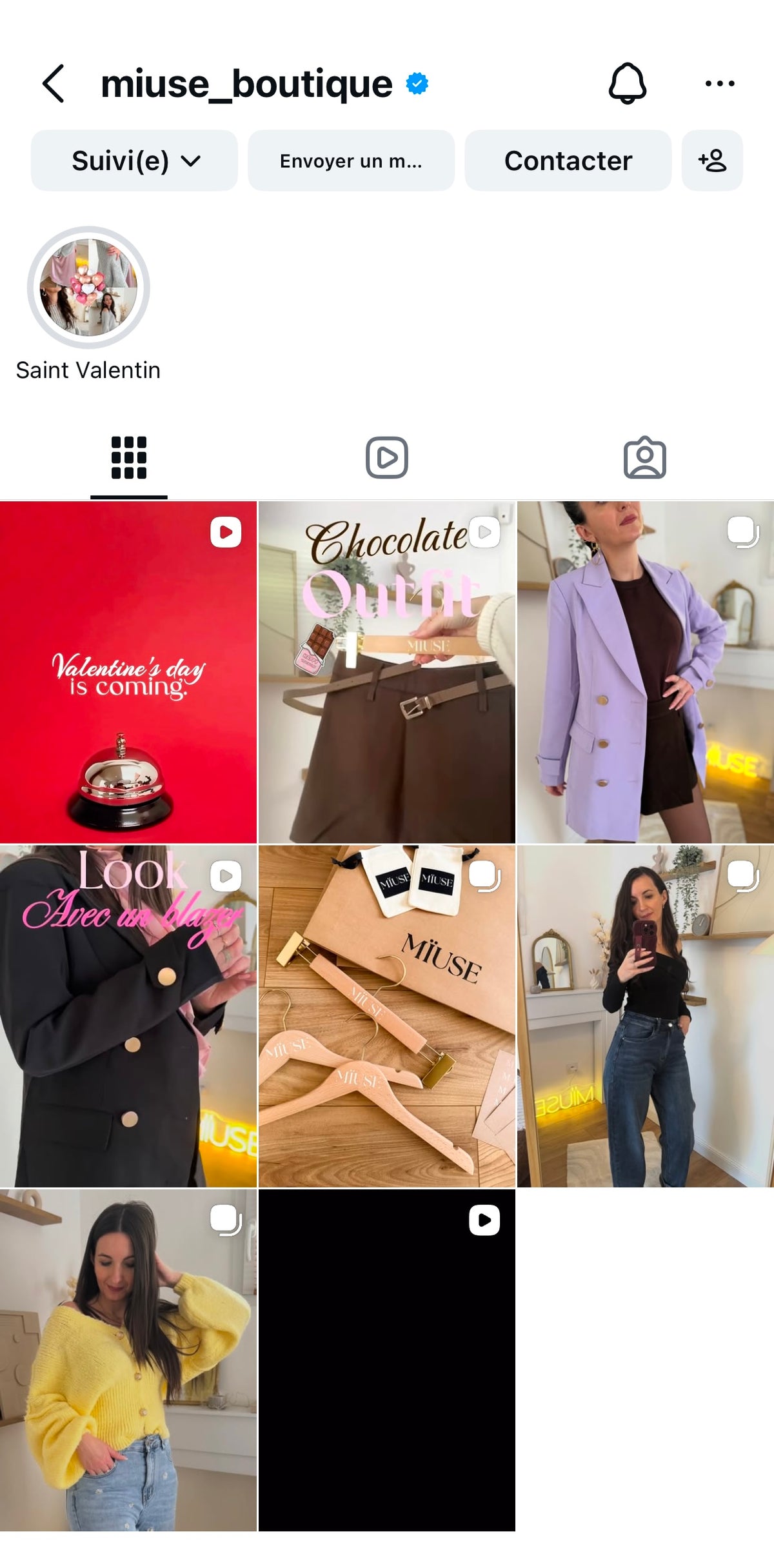
Task: Open the notifications bell for this profile
Action: pyautogui.click(x=627, y=83)
